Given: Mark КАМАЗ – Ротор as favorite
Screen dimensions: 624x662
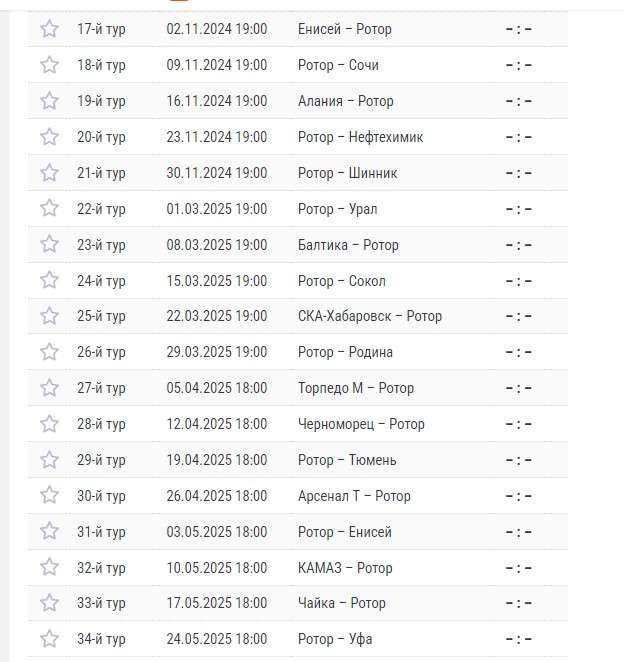Looking at the screenshot, I should coord(49,568).
